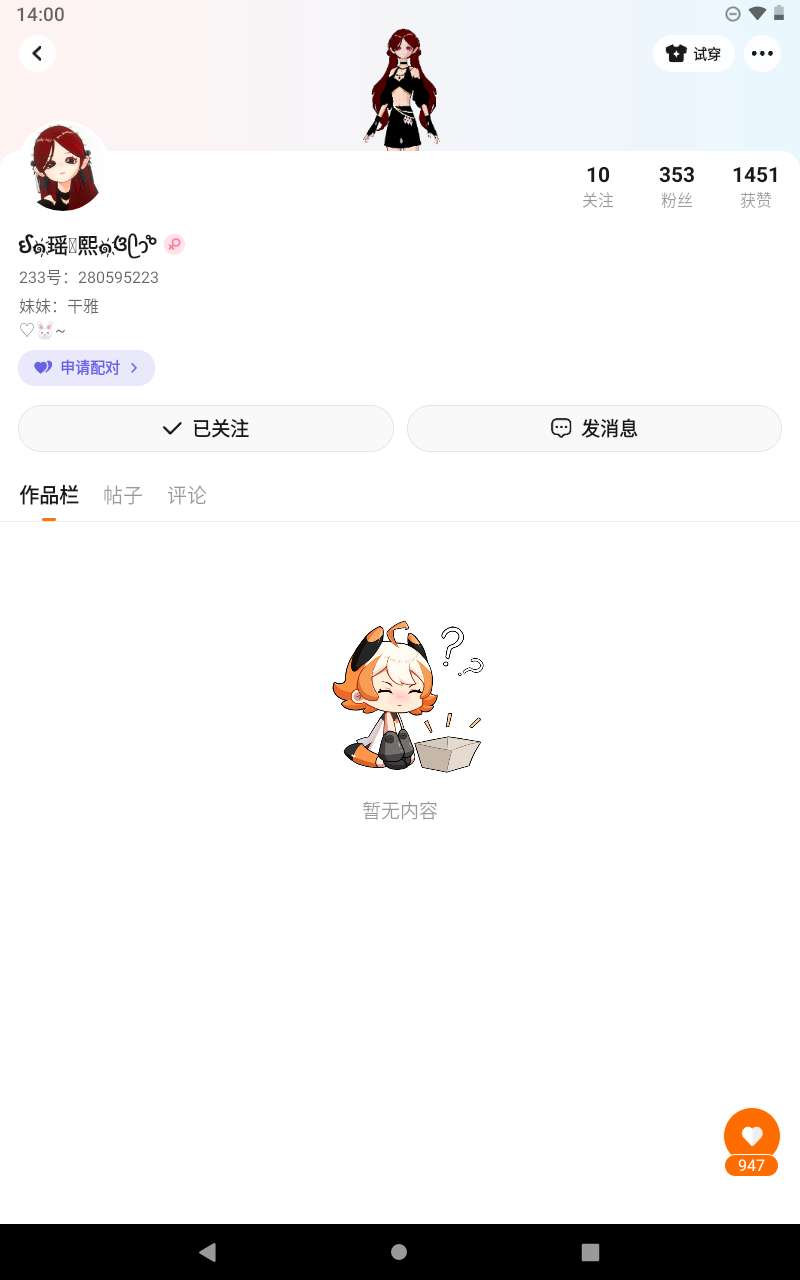
Task: Switch to the 帖子 tab
Action: (x=123, y=495)
